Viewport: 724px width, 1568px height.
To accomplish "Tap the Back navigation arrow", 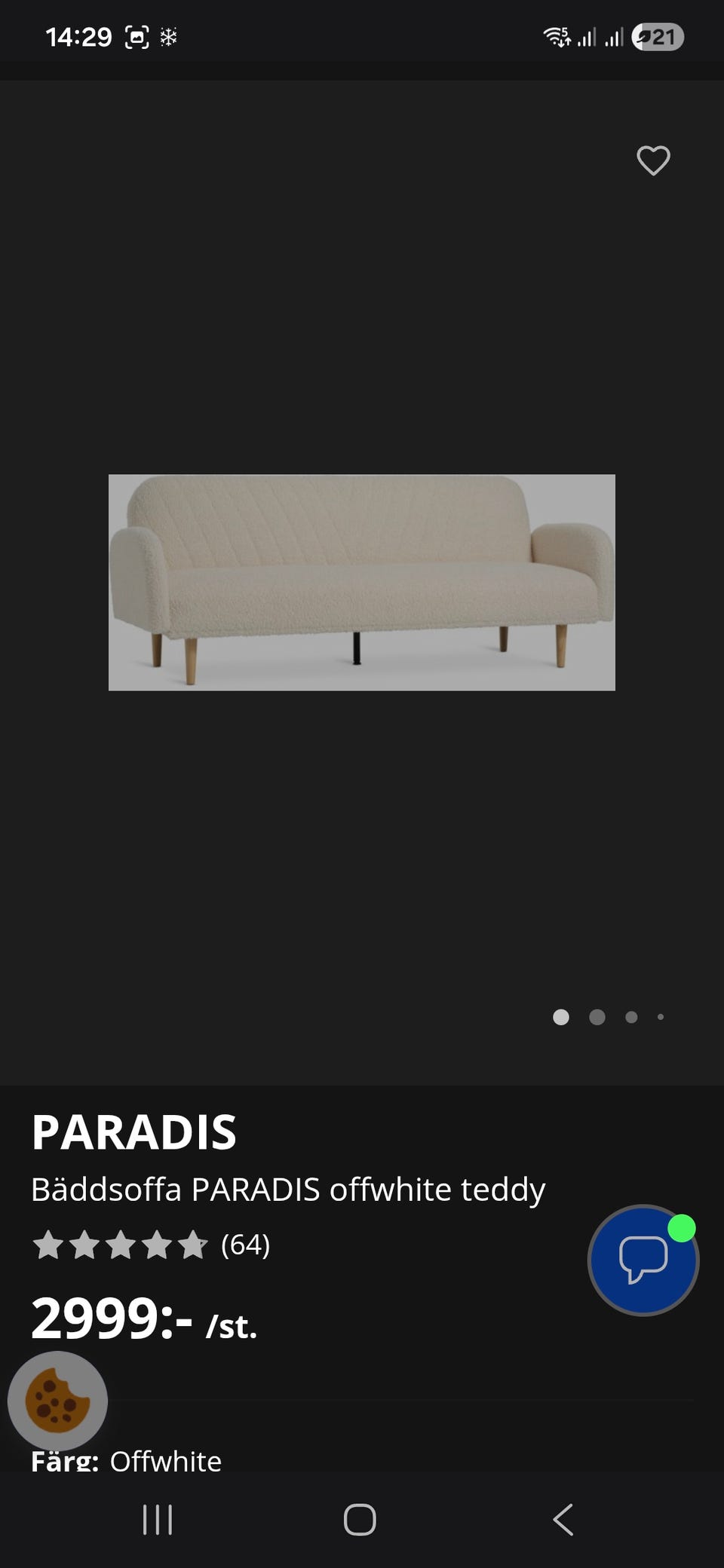I will tap(562, 1521).
